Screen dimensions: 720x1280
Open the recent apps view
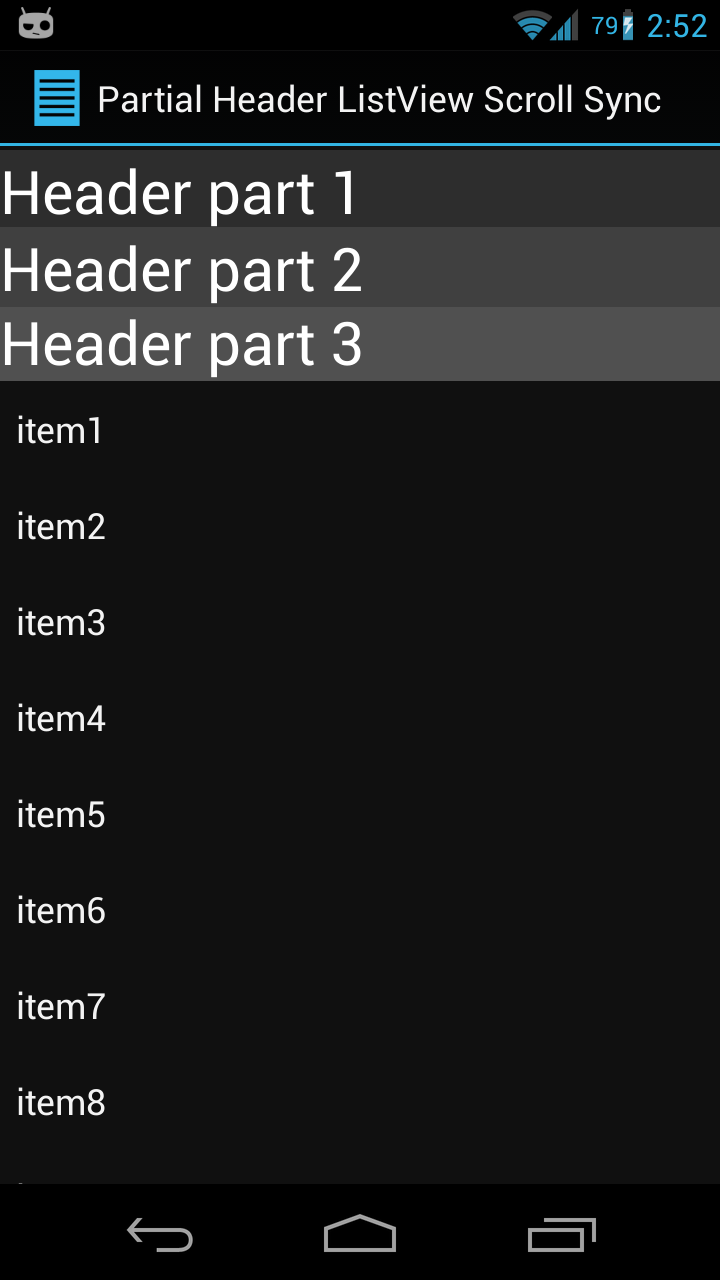click(x=562, y=1235)
